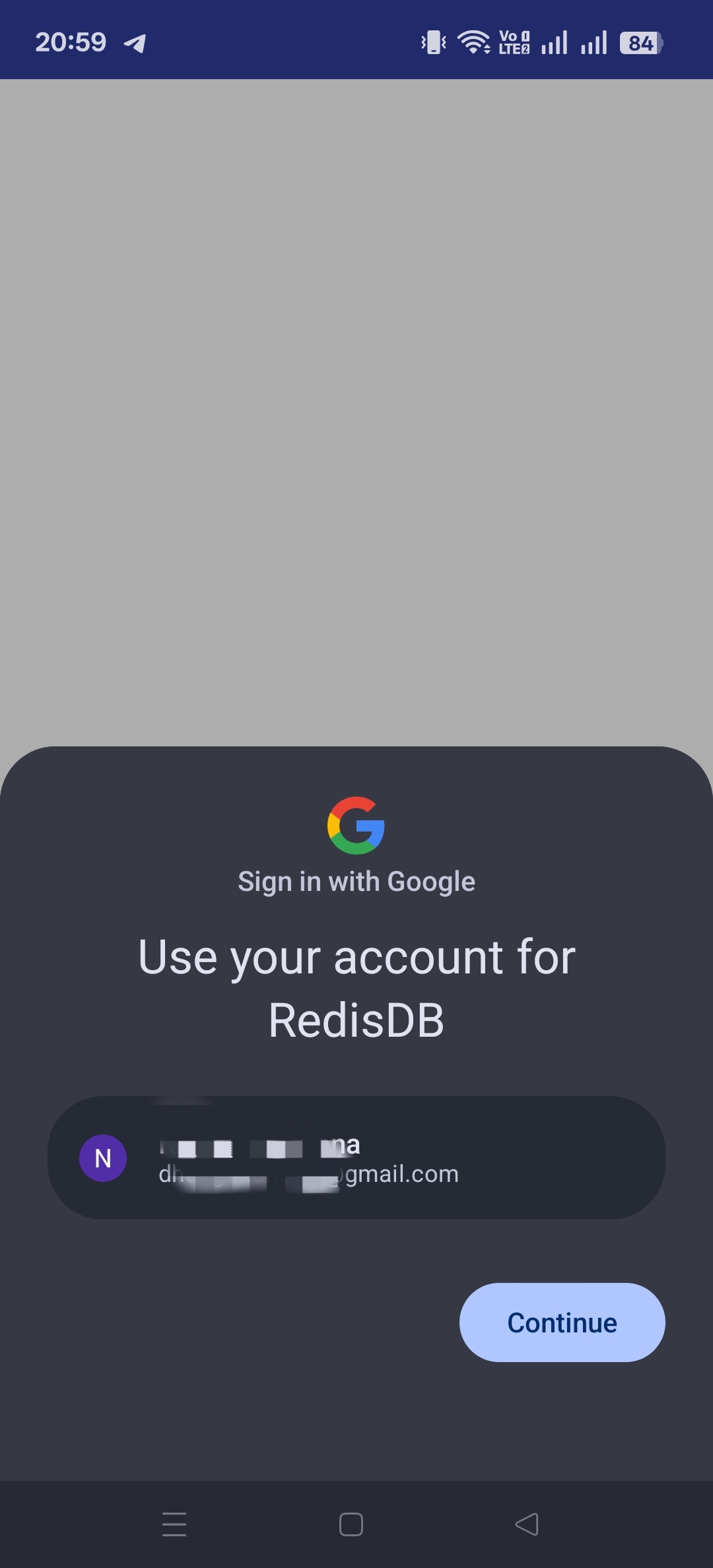Image resolution: width=713 pixels, height=1568 pixels.
Task: Continue signing in to RedisDB
Action: 562,1323
